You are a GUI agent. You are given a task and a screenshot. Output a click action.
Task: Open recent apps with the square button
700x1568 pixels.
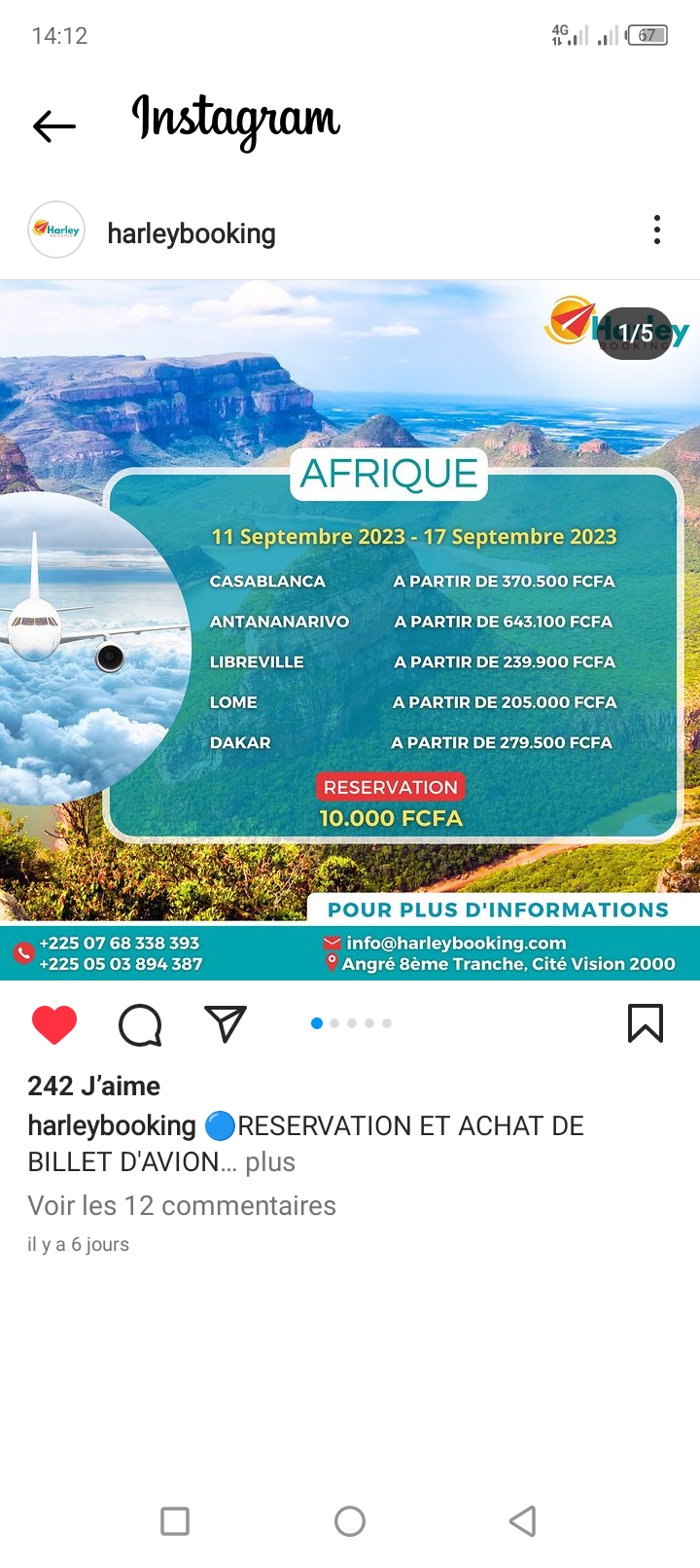pos(175,1521)
